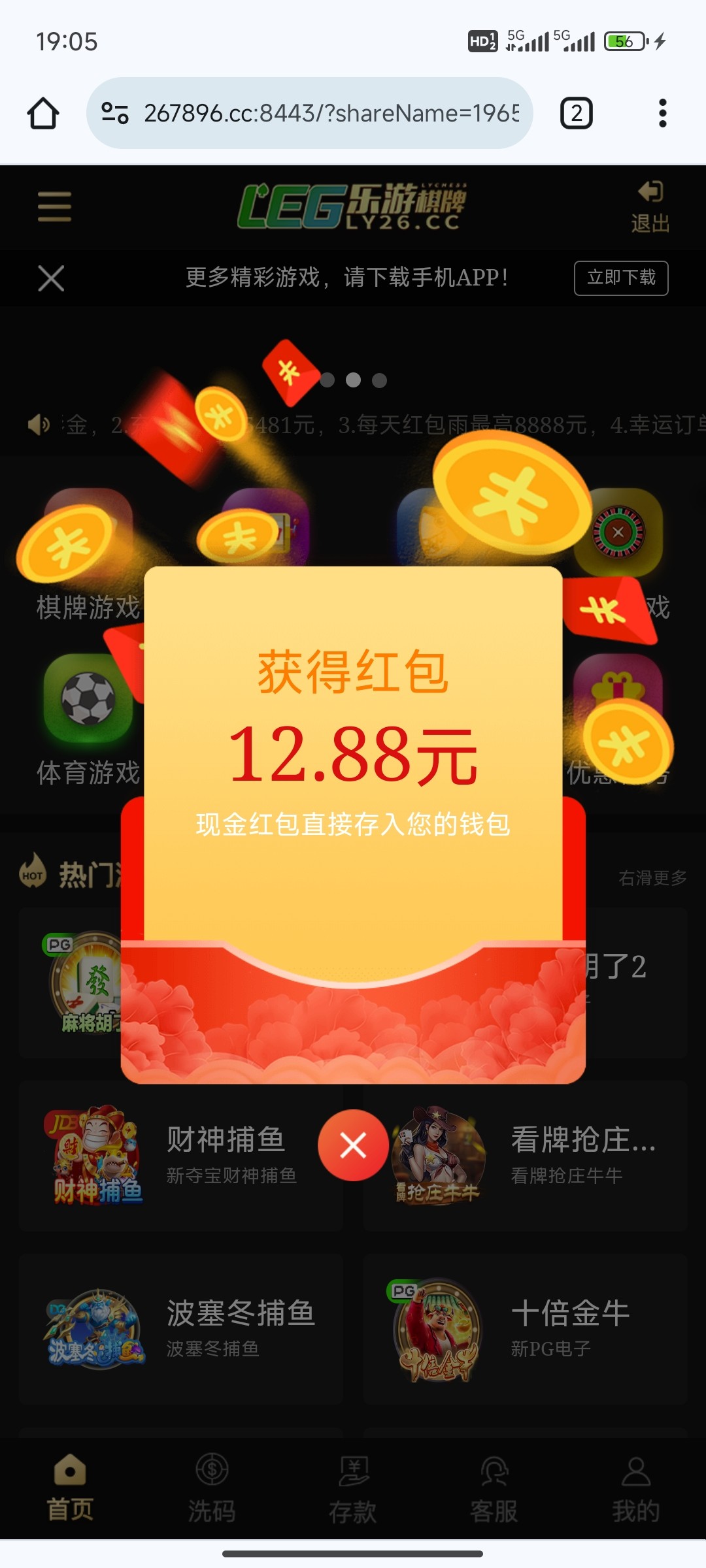The height and width of the screenshot is (1568, 706).
Task: Tap the 退出 logout button
Action: click(x=650, y=206)
